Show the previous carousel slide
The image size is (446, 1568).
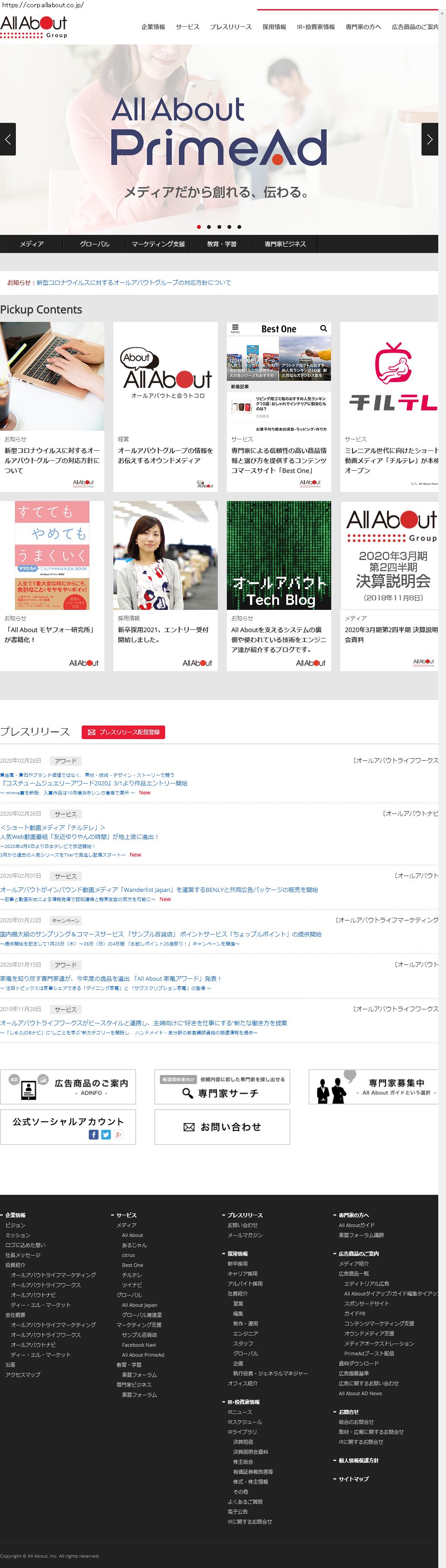pyautogui.click(x=8, y=139)
